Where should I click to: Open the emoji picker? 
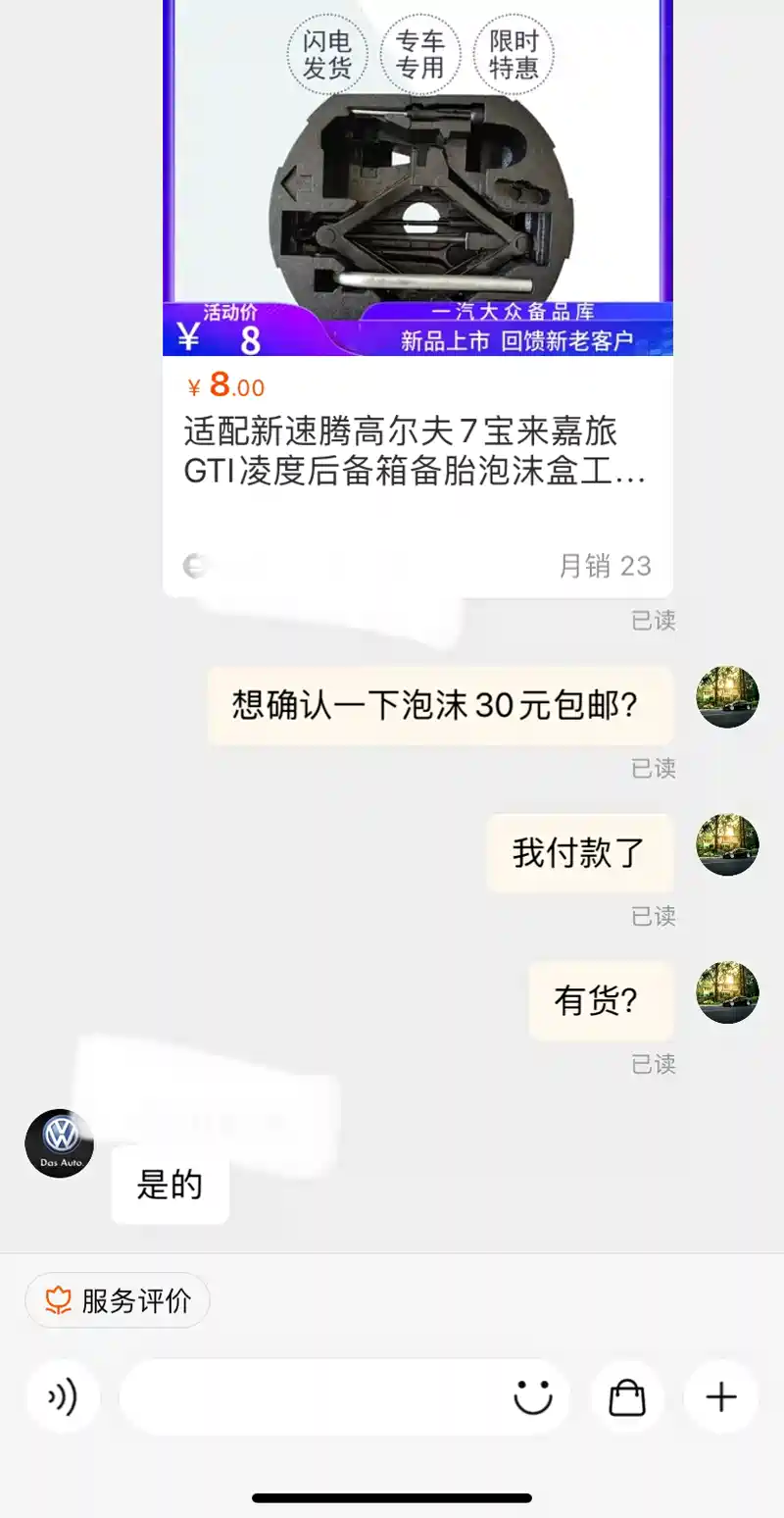point(533,1396)
